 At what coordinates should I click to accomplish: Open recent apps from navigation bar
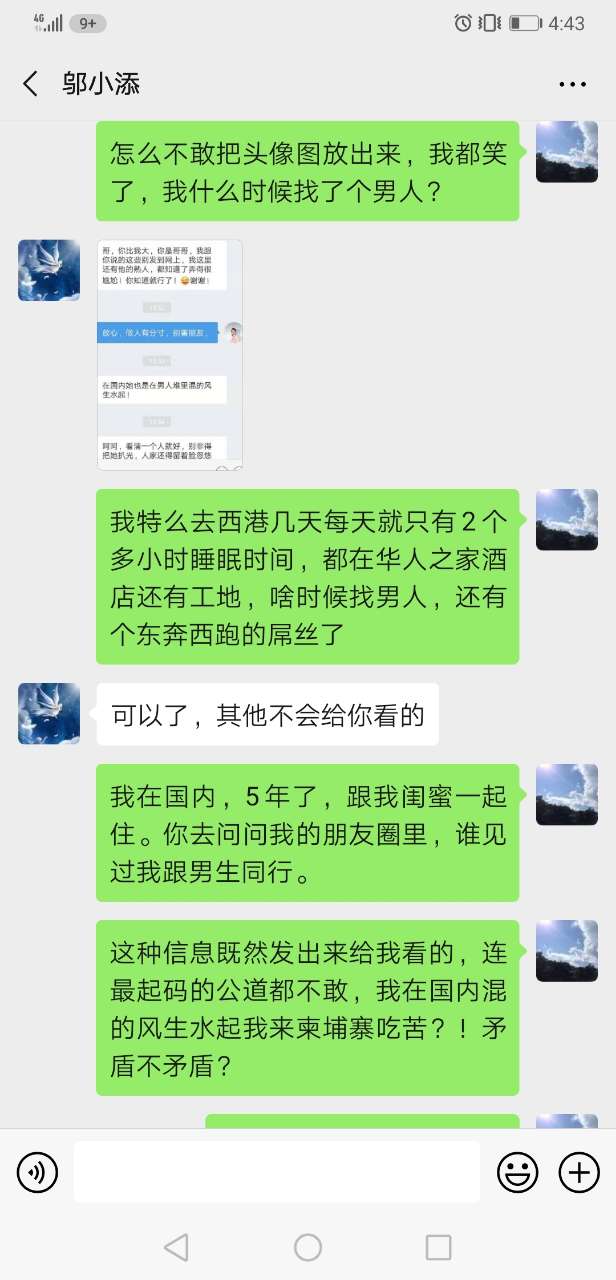pyautogui.click(x=438, y=1247)
